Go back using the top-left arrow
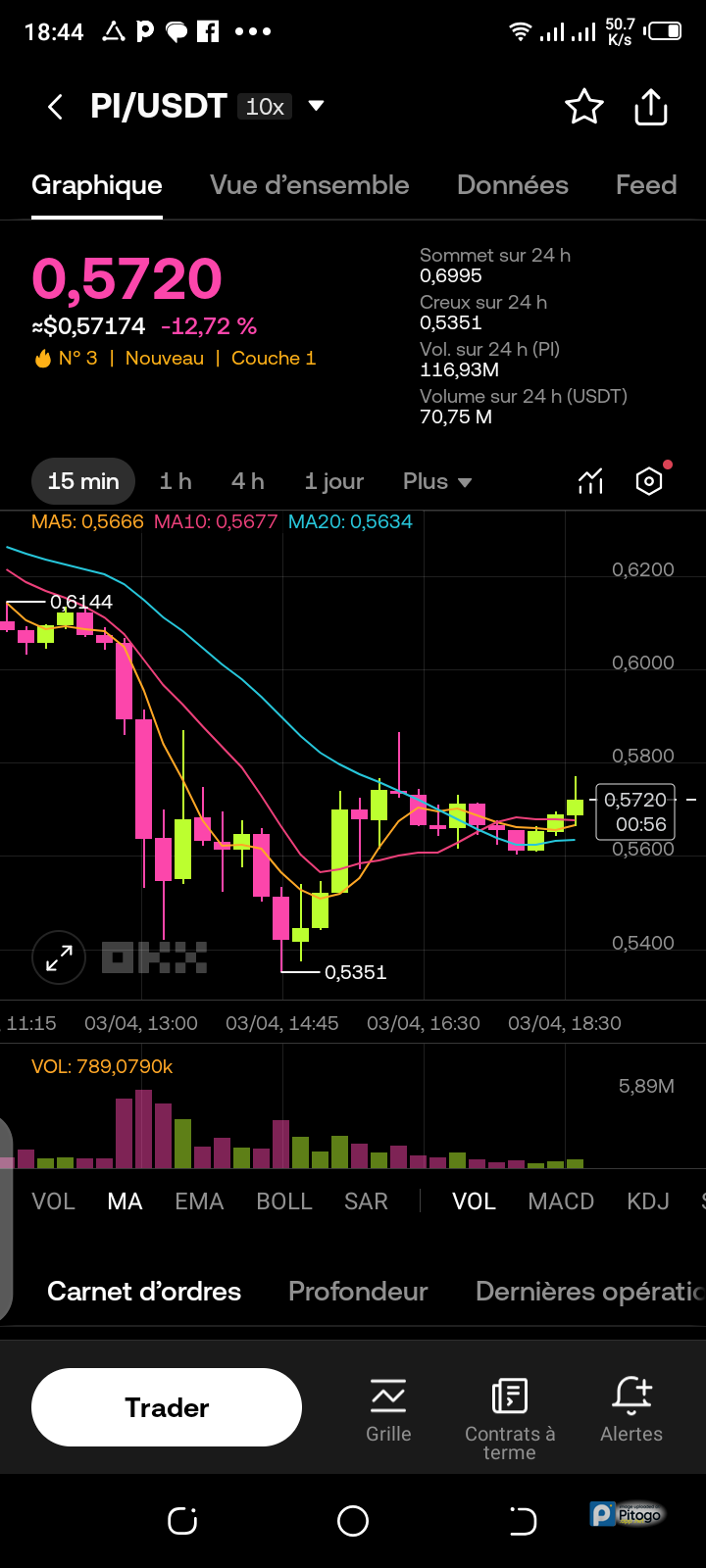The height and width of the screenshot is (1568, 706). click(x=56, y=107)
